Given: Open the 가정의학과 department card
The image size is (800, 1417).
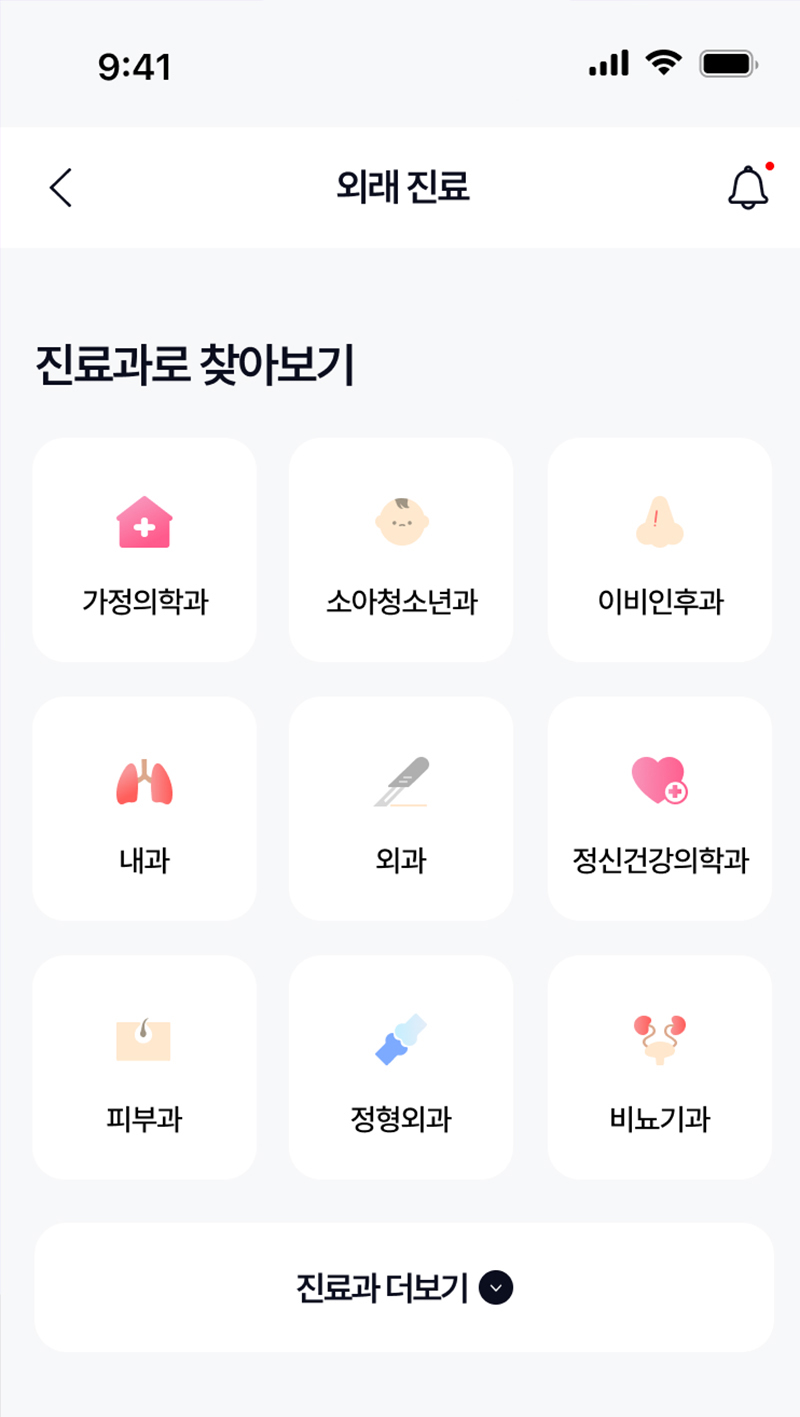Looking at the screenshot, I should pyautogui.click(x=145, y=550).
